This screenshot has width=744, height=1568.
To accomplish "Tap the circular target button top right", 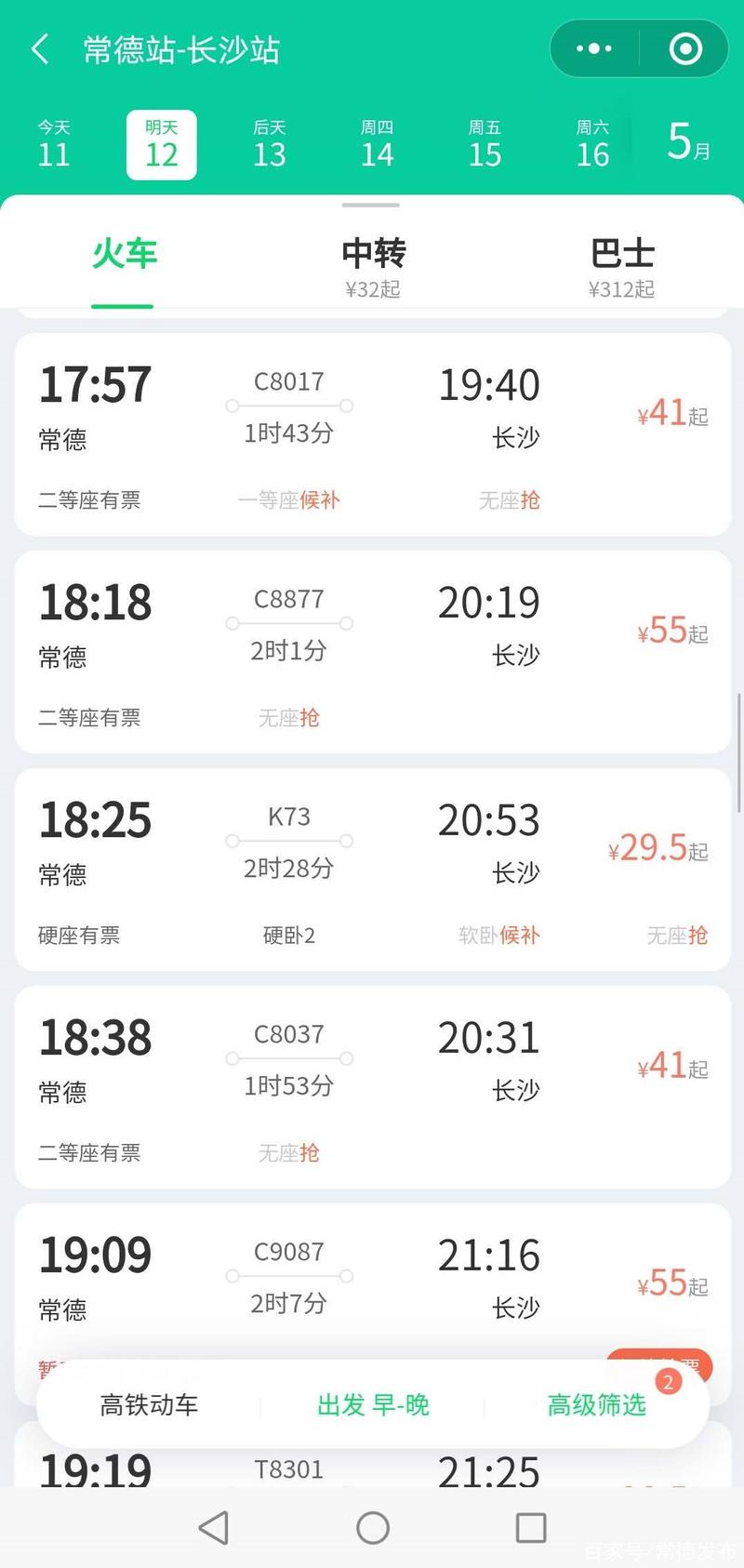I will pyautogui.click(x=684, y=48).
